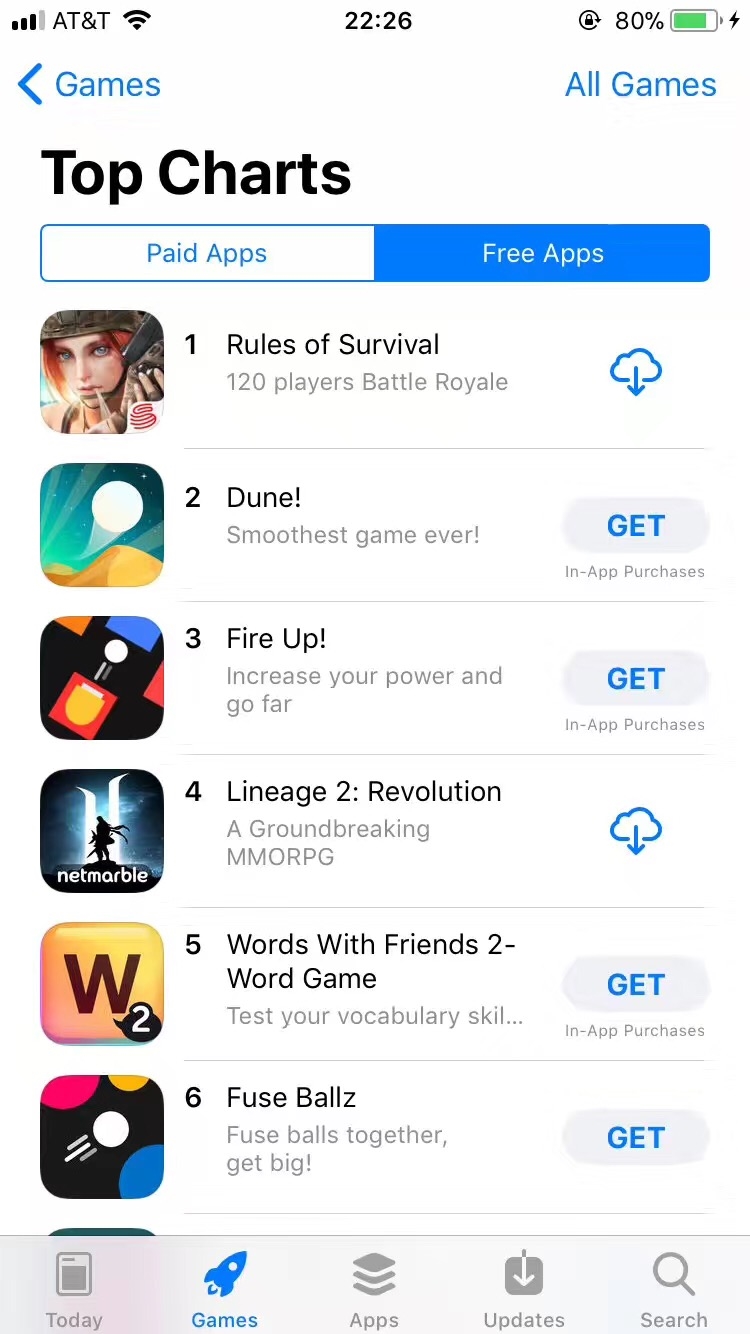Open the Search tab

click(x=673, y=1290)
